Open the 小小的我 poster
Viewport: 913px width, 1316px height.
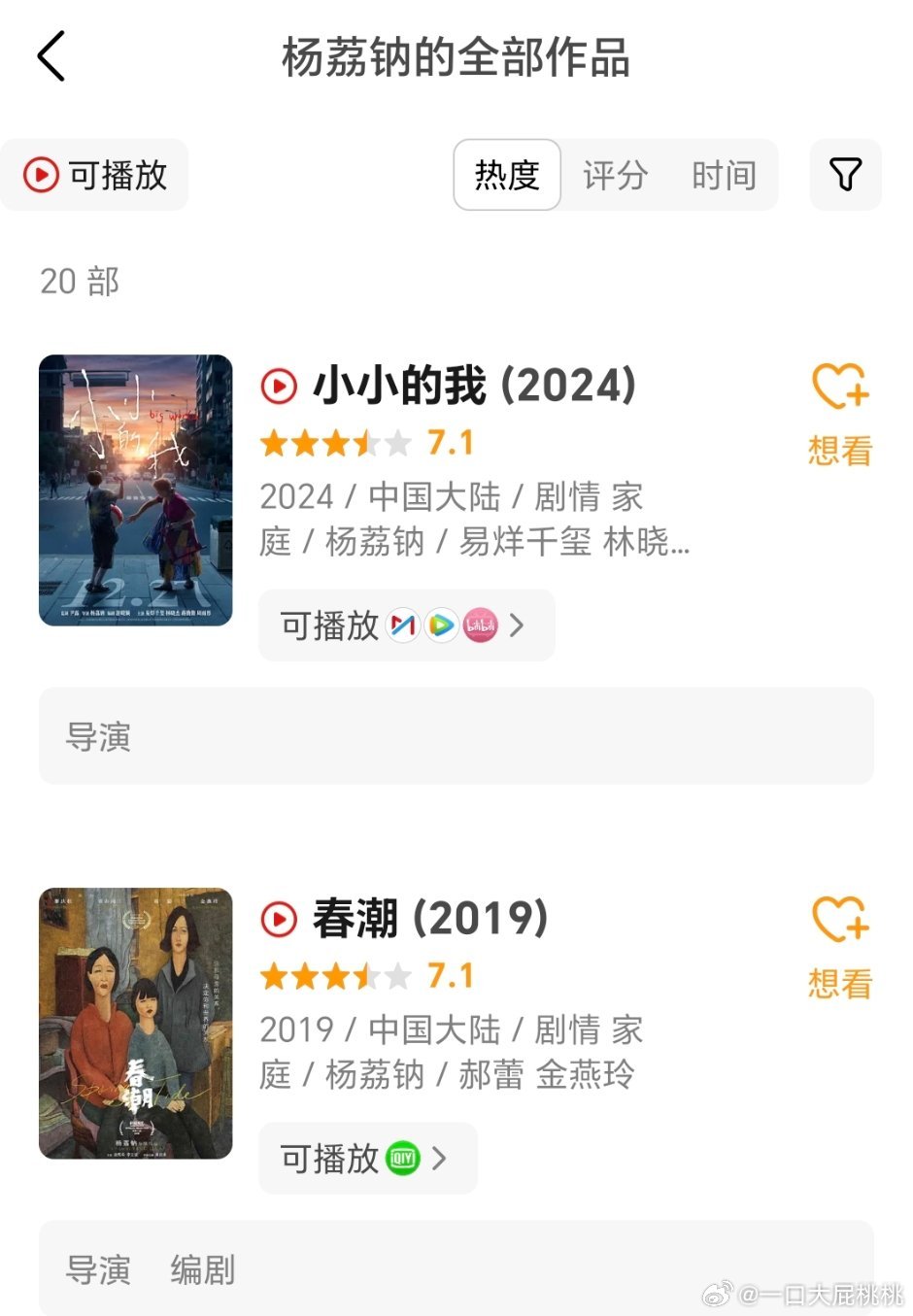click(x=136, y=490)
